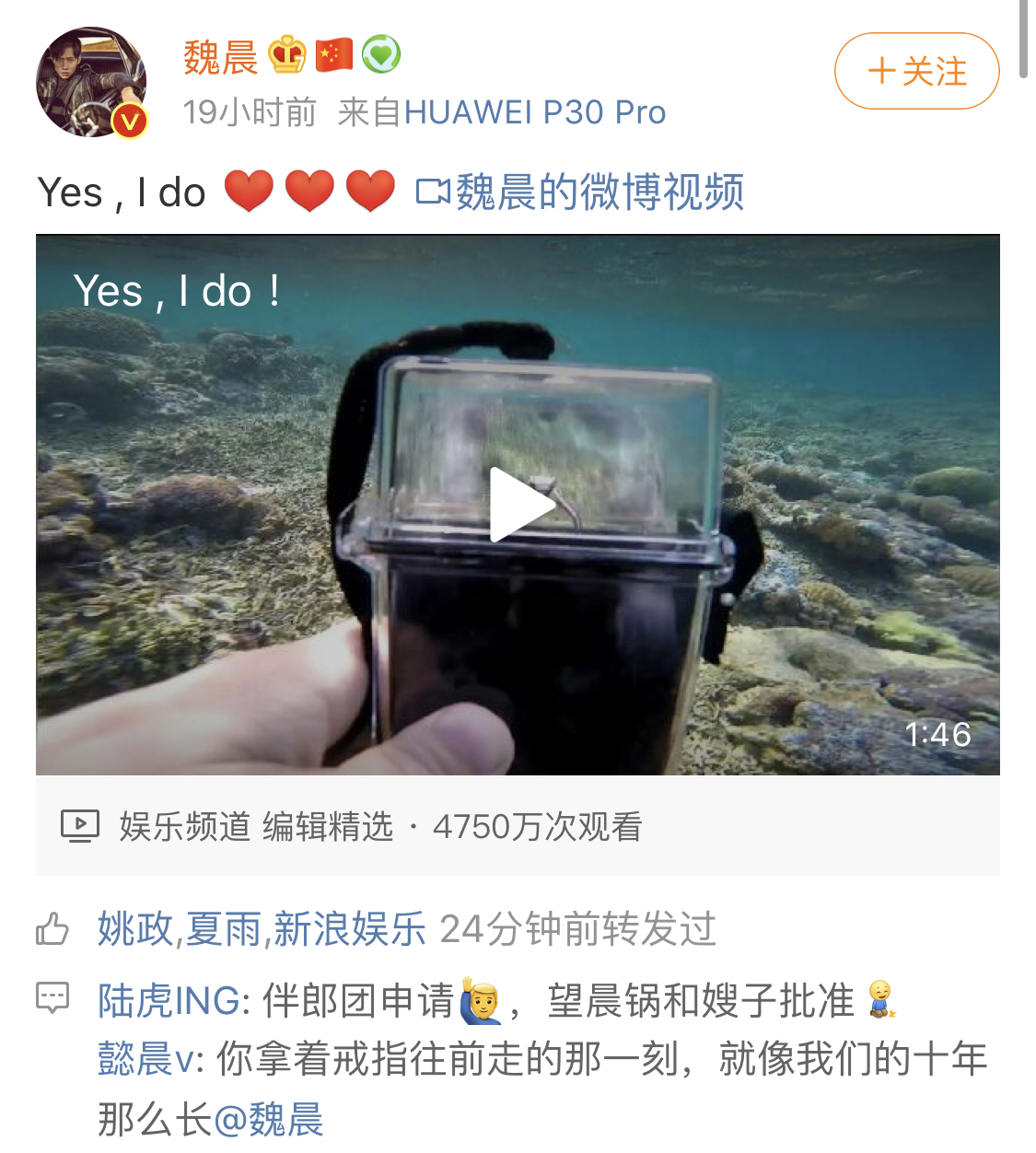
Task: Open the 魏晨 username link
Action: tap(220, 57)
